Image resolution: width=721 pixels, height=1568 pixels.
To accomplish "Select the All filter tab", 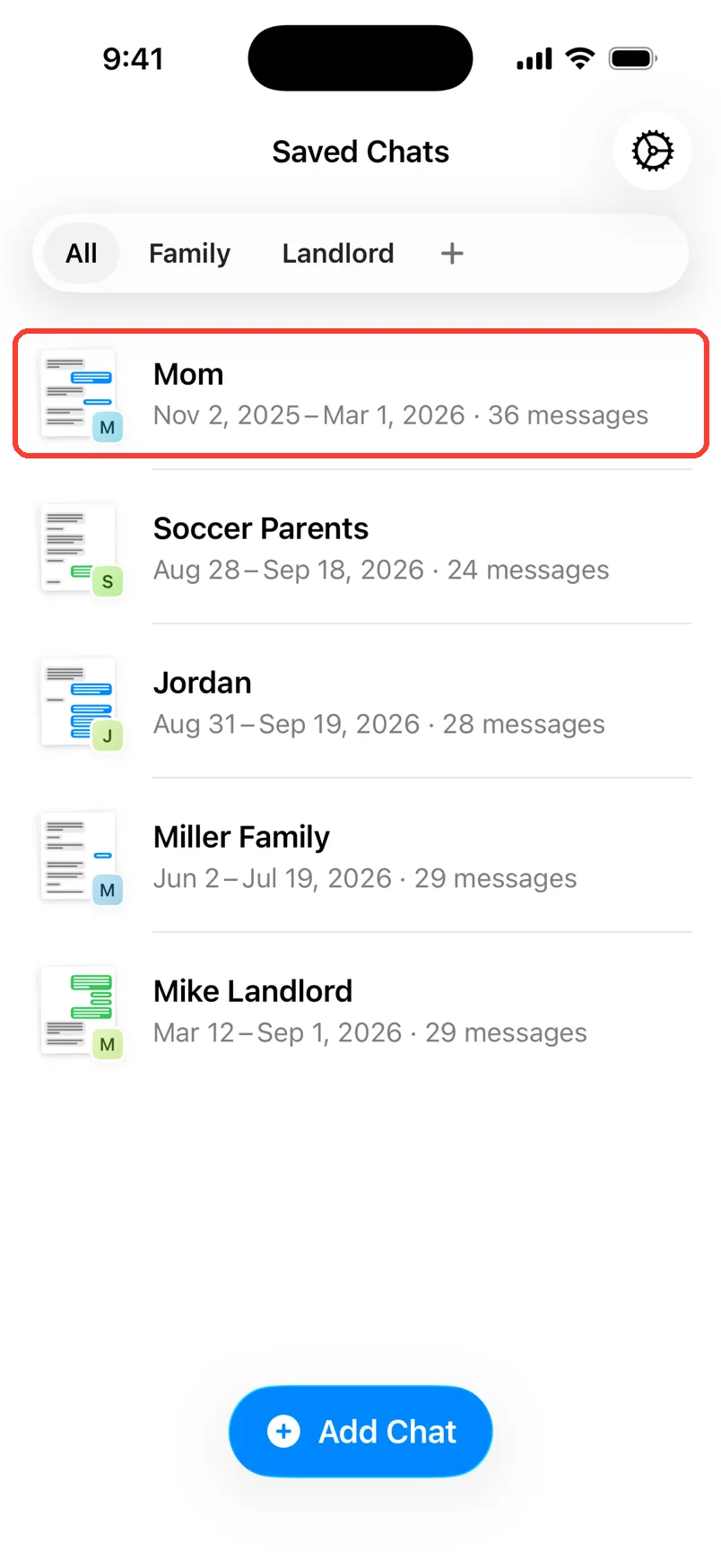I will 82,253.
